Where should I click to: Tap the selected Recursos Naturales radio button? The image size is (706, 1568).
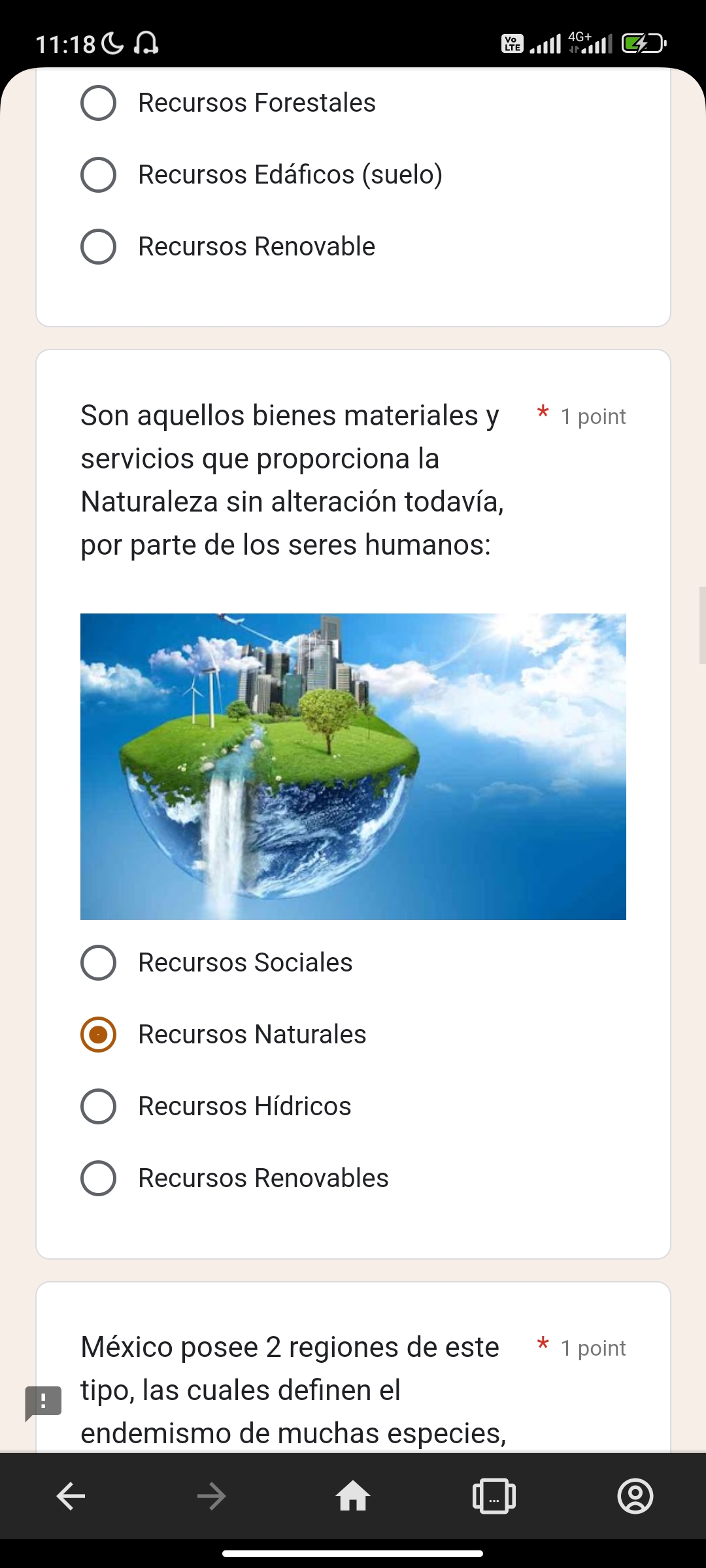(98, 1035)
